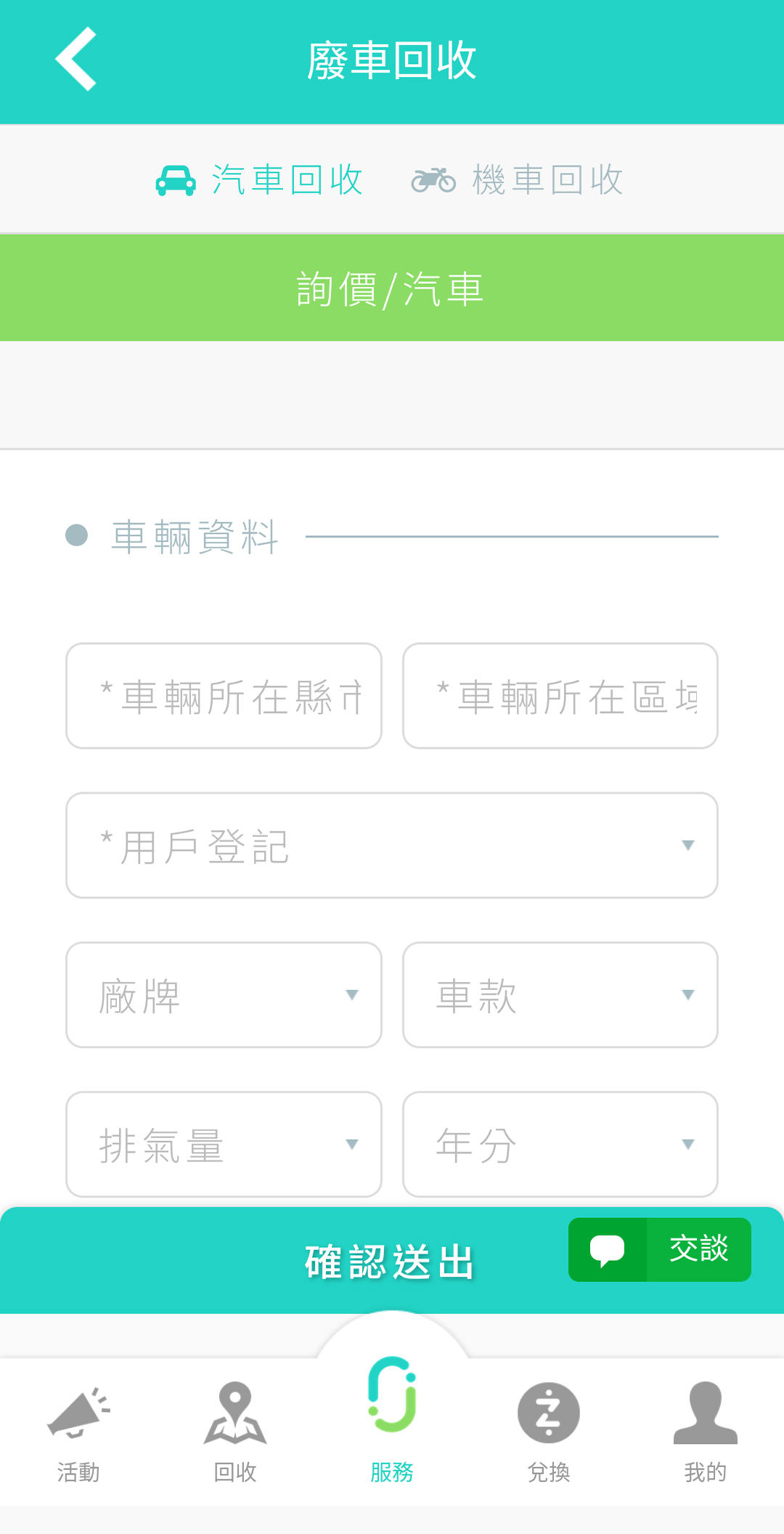Go back using the header arrow

click(x=76, y=60)
